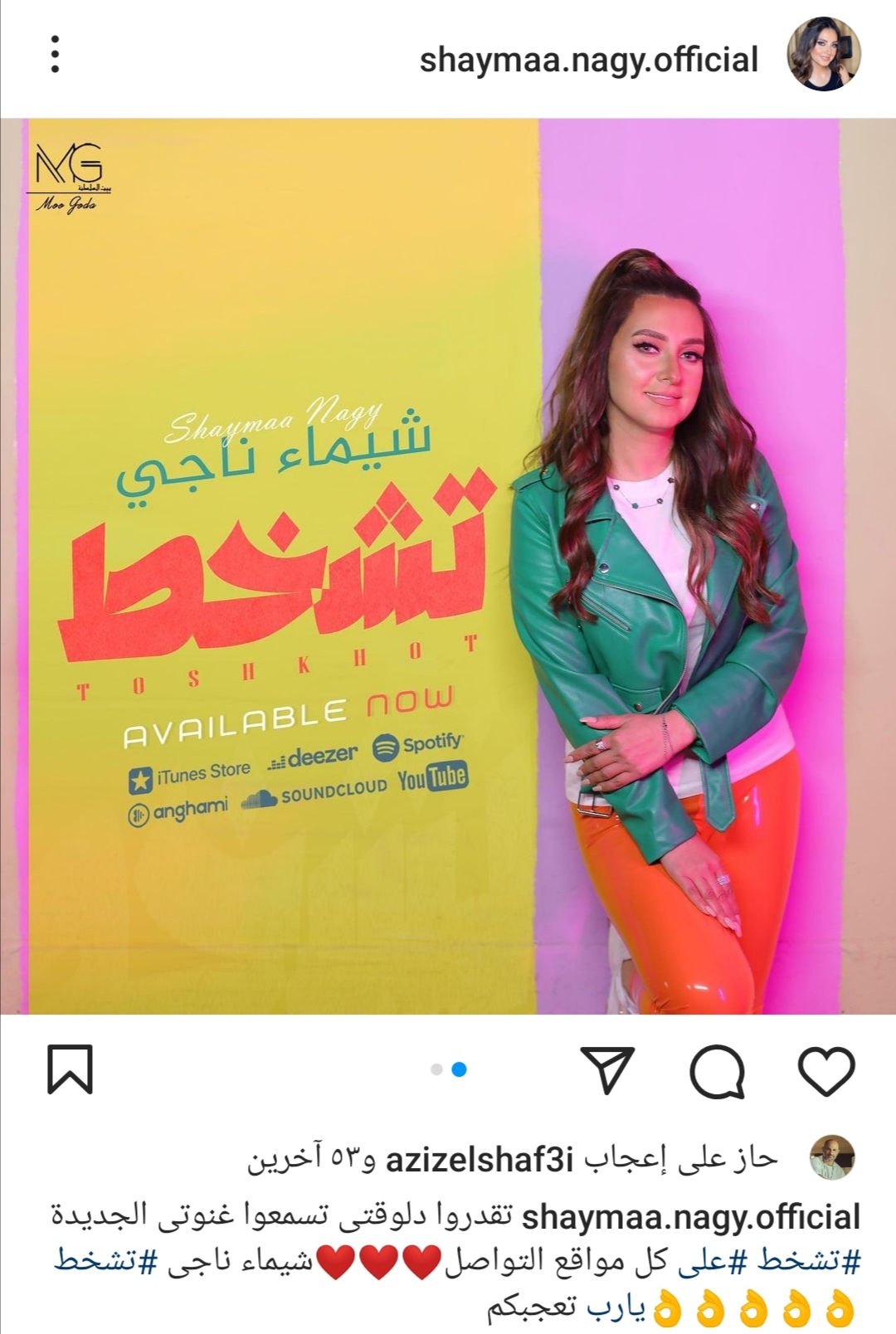This screenshot has width=896, height=1334.
Task: Open the comments on this post
Action: [x=717, y=1070]
